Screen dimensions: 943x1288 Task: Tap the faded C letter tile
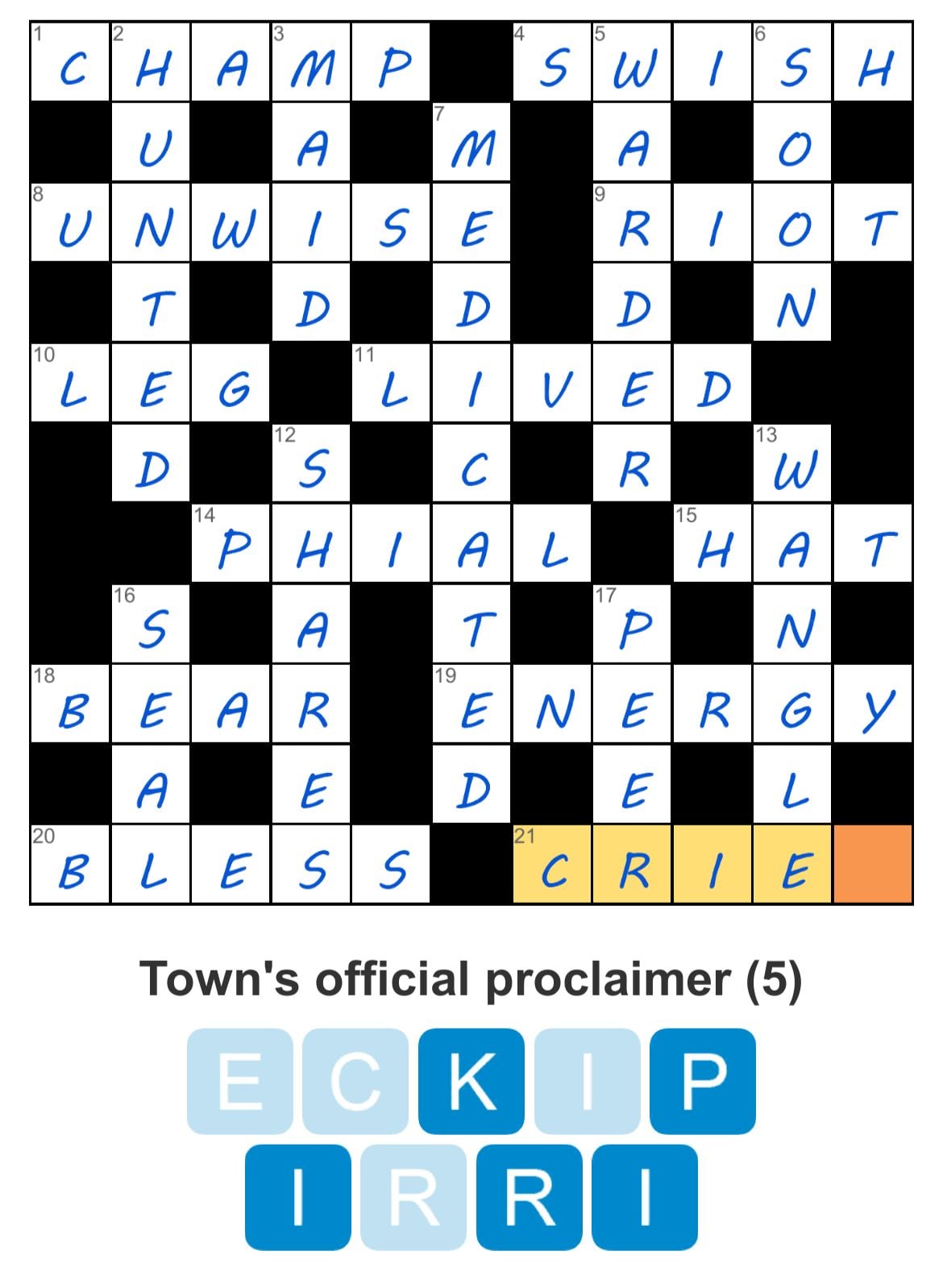[x=355, y=1081]
